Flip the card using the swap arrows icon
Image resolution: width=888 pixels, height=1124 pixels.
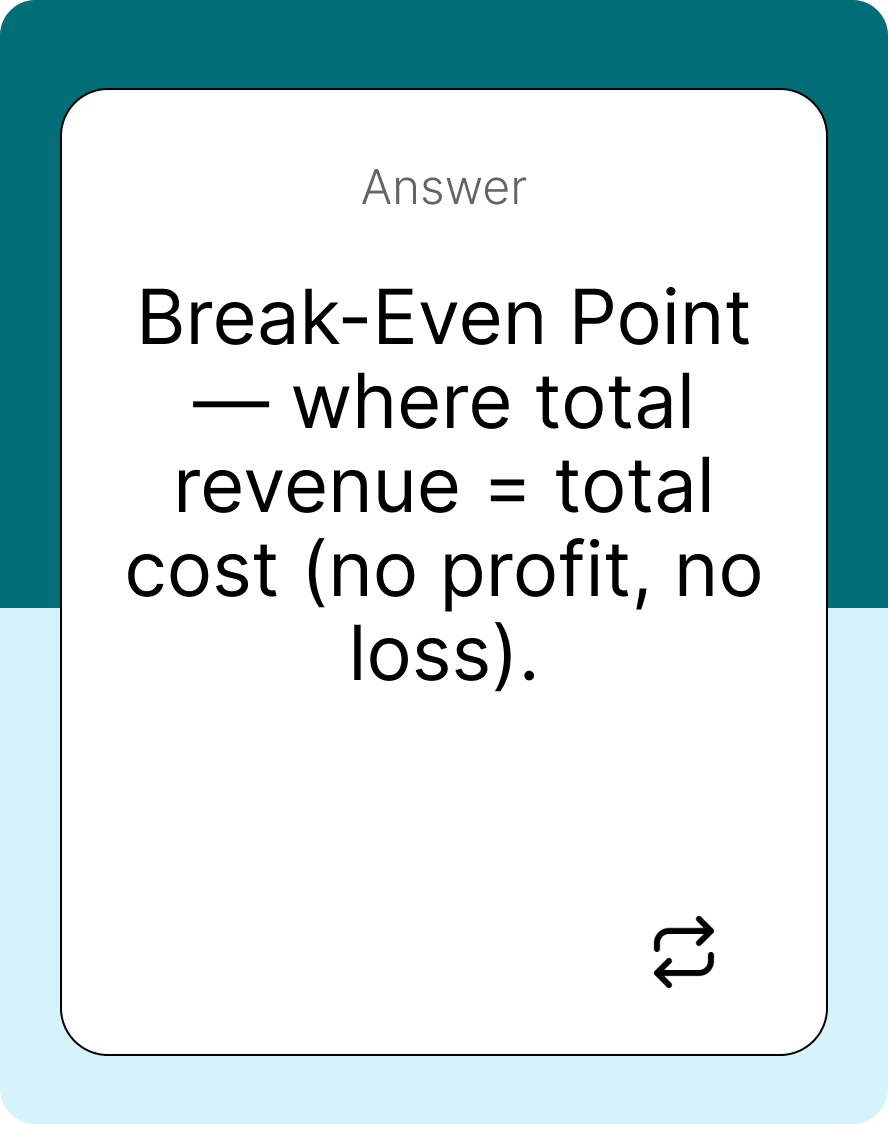[684, 951]
